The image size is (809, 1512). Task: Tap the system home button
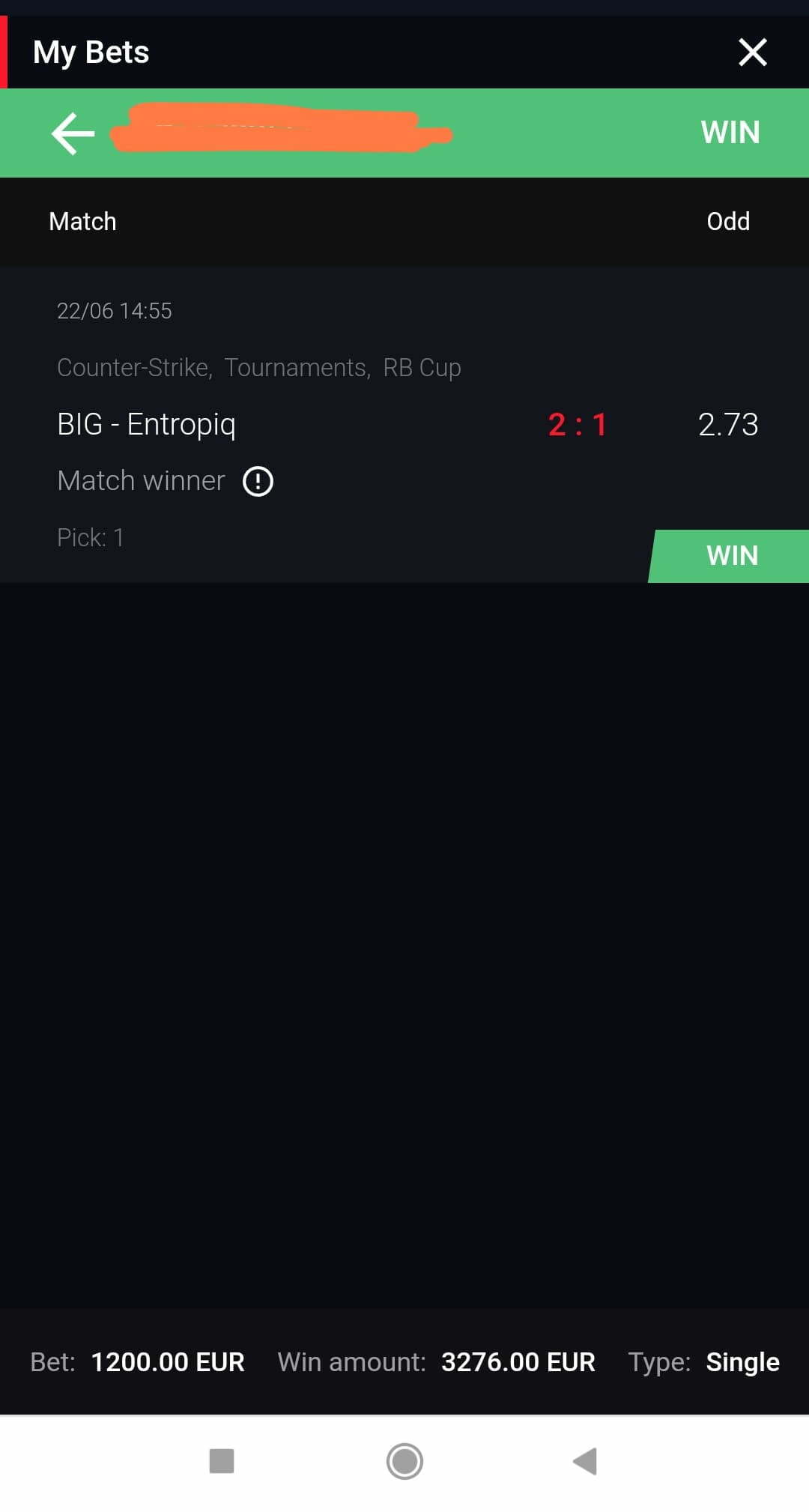pos(404,1461)
